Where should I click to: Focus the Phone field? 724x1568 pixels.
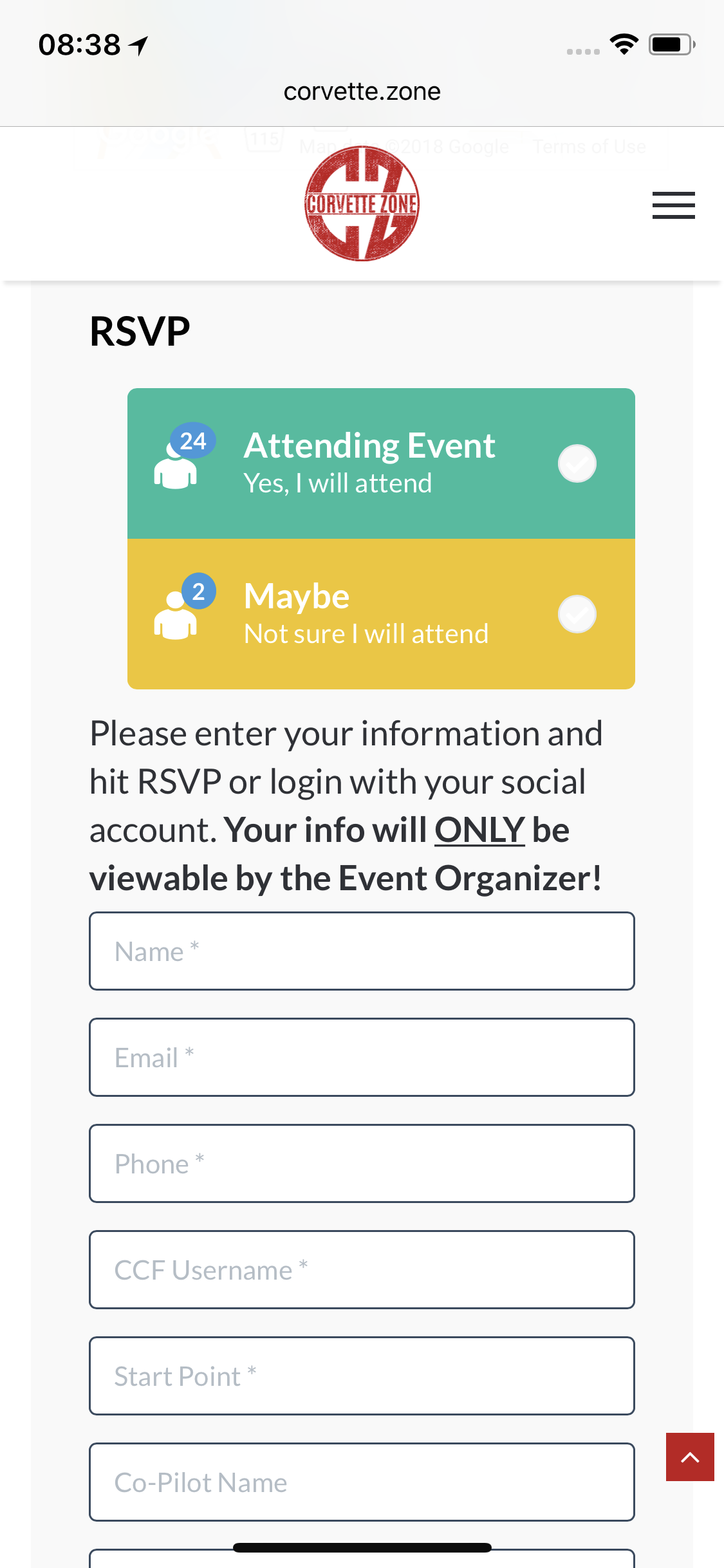click(x=362, y=1163)
